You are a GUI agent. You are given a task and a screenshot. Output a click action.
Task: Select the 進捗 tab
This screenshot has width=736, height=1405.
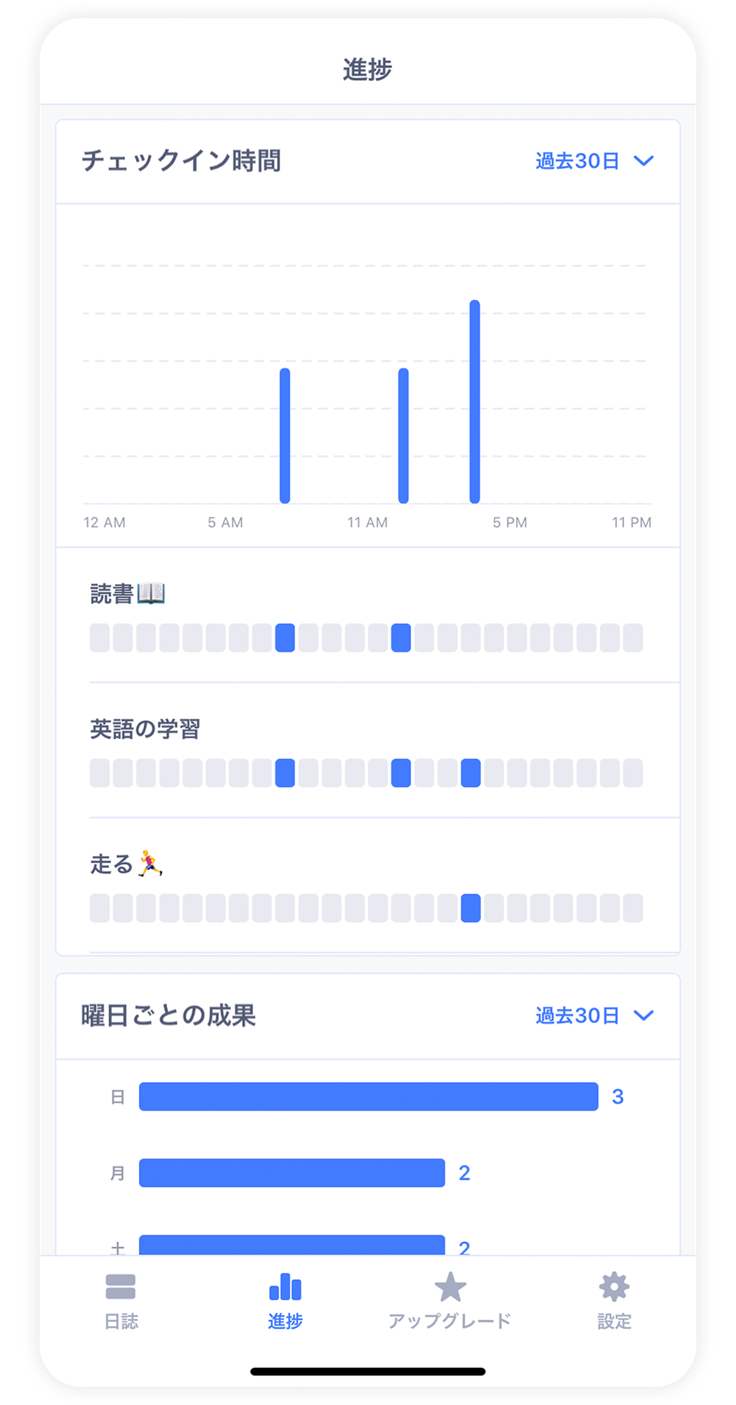click(x=285, y=1301)
